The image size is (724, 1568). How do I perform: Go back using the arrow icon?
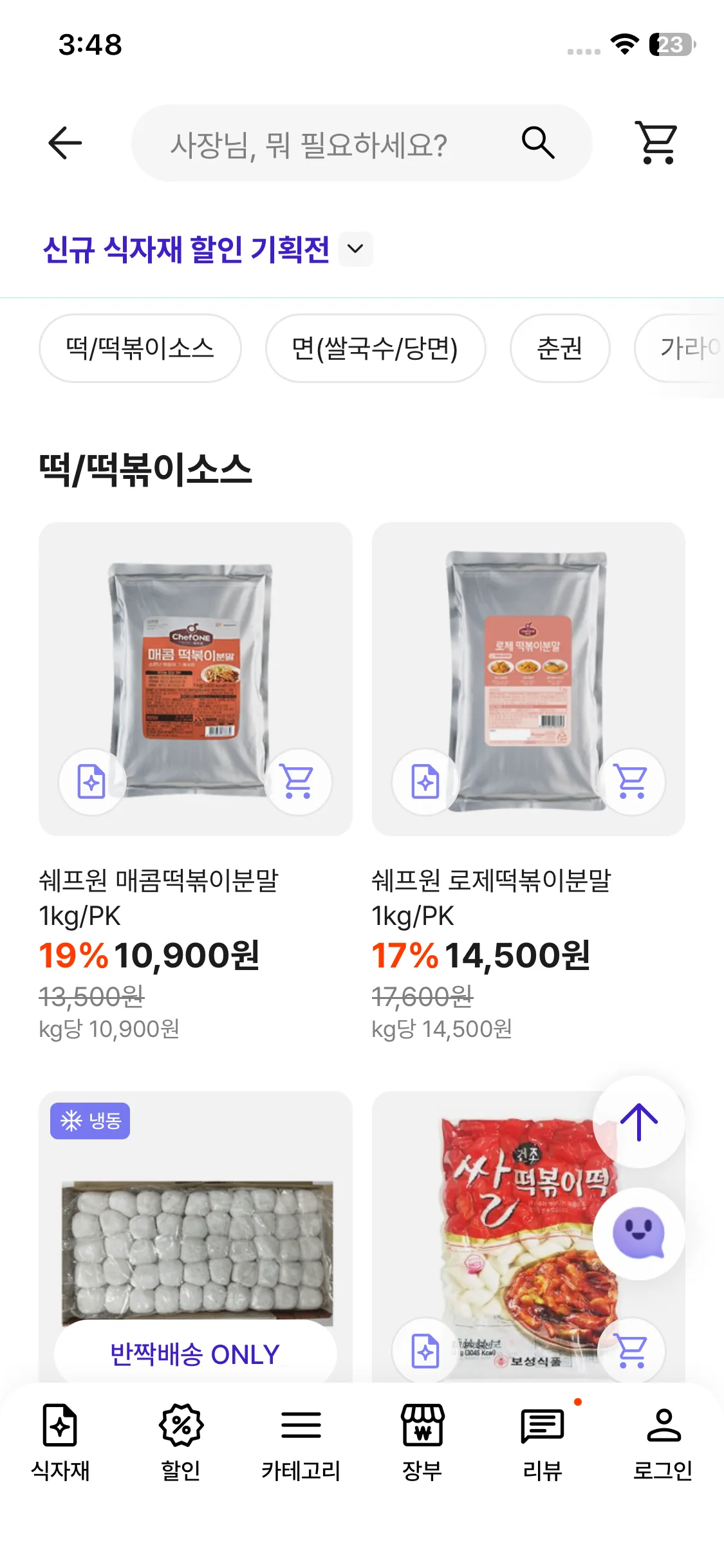pos(65,143)
